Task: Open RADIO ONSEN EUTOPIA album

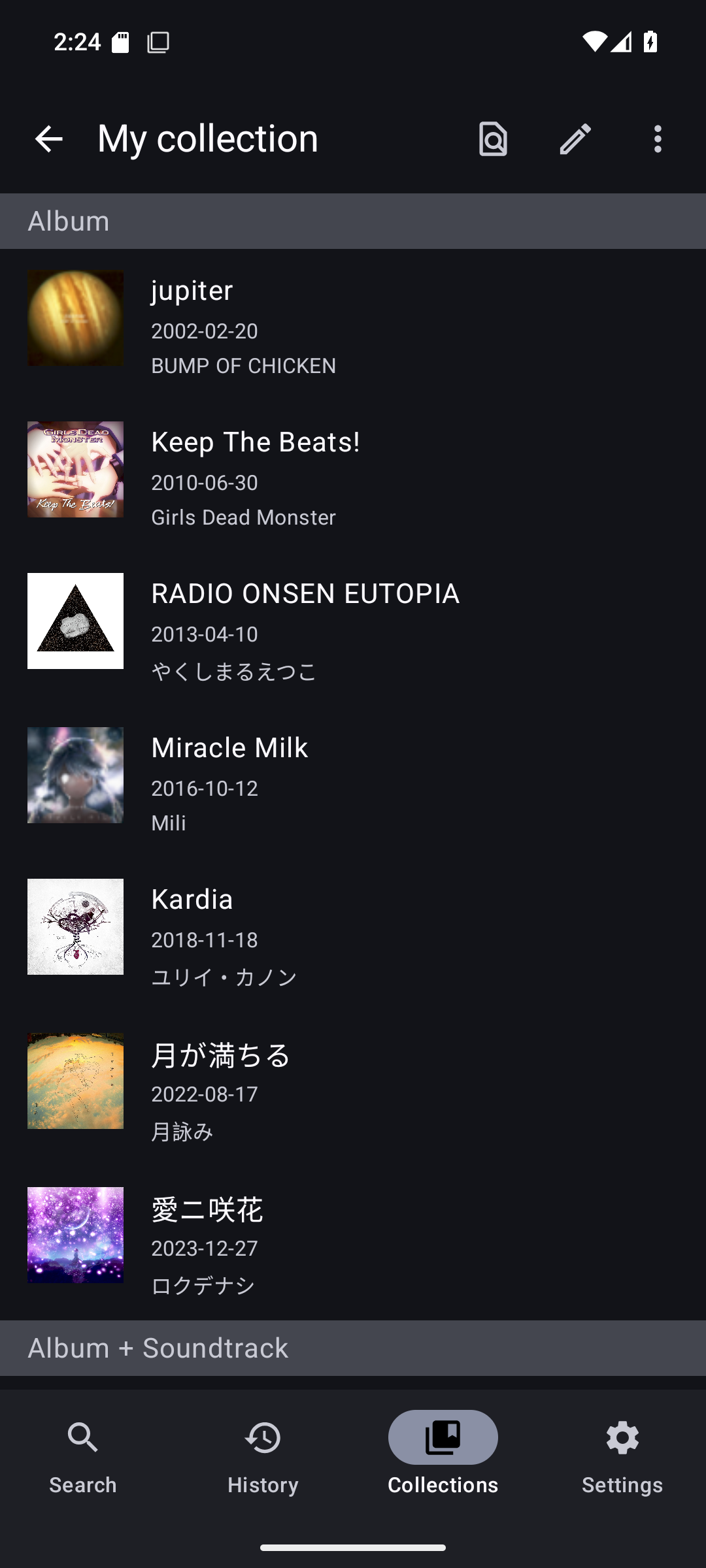Action: point(353,629)
